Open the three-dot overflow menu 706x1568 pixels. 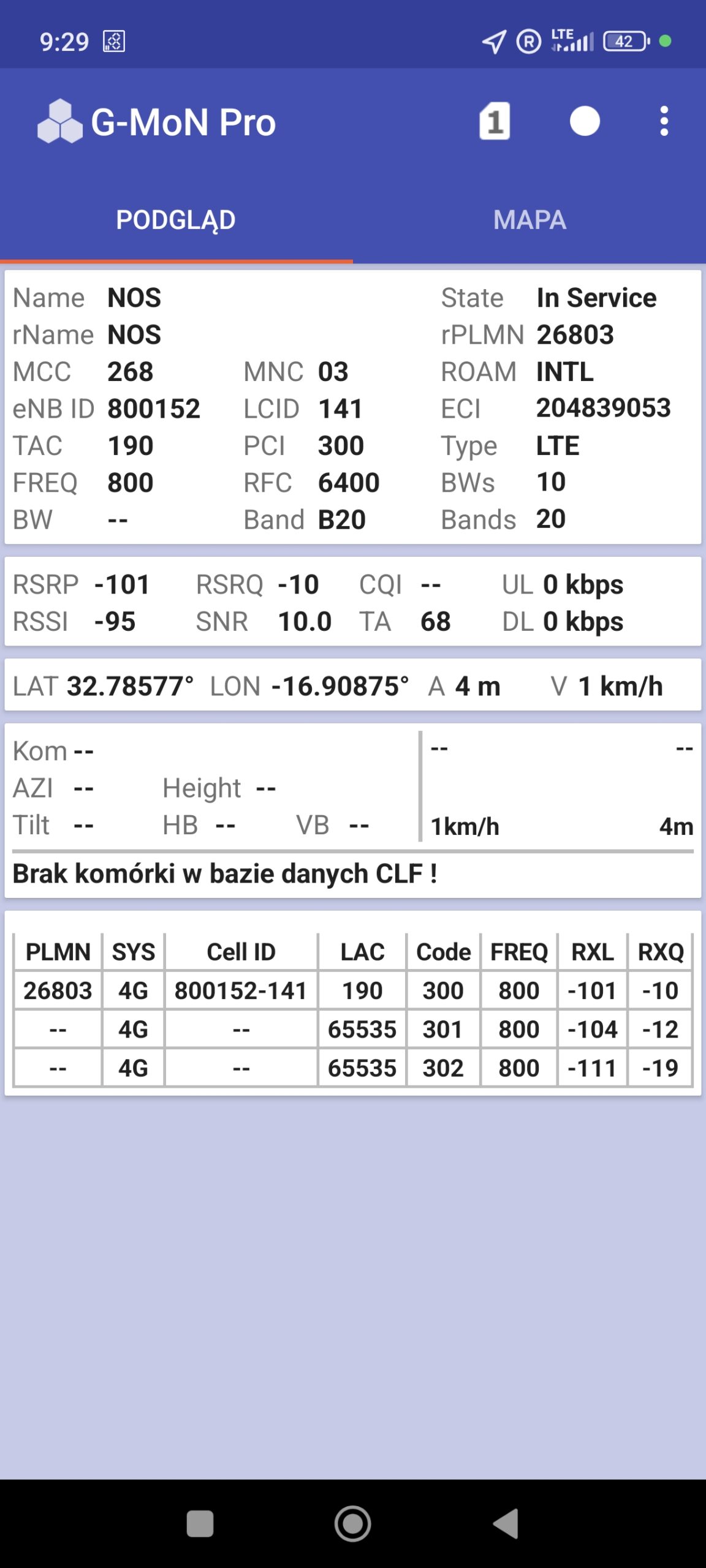click(664, 121)
